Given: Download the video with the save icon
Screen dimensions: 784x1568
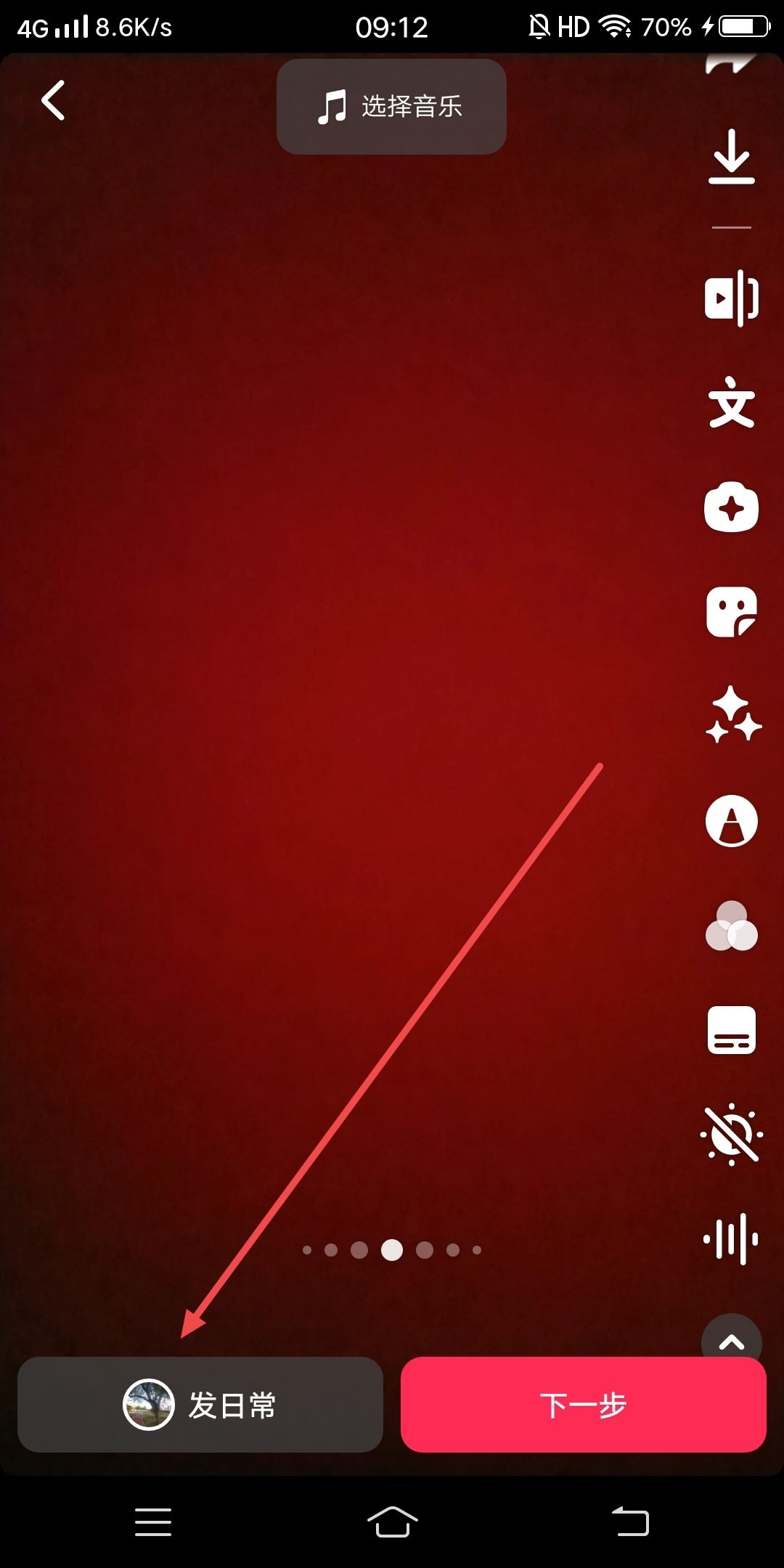Looking at the screenshot, I should tap(731, 157).
